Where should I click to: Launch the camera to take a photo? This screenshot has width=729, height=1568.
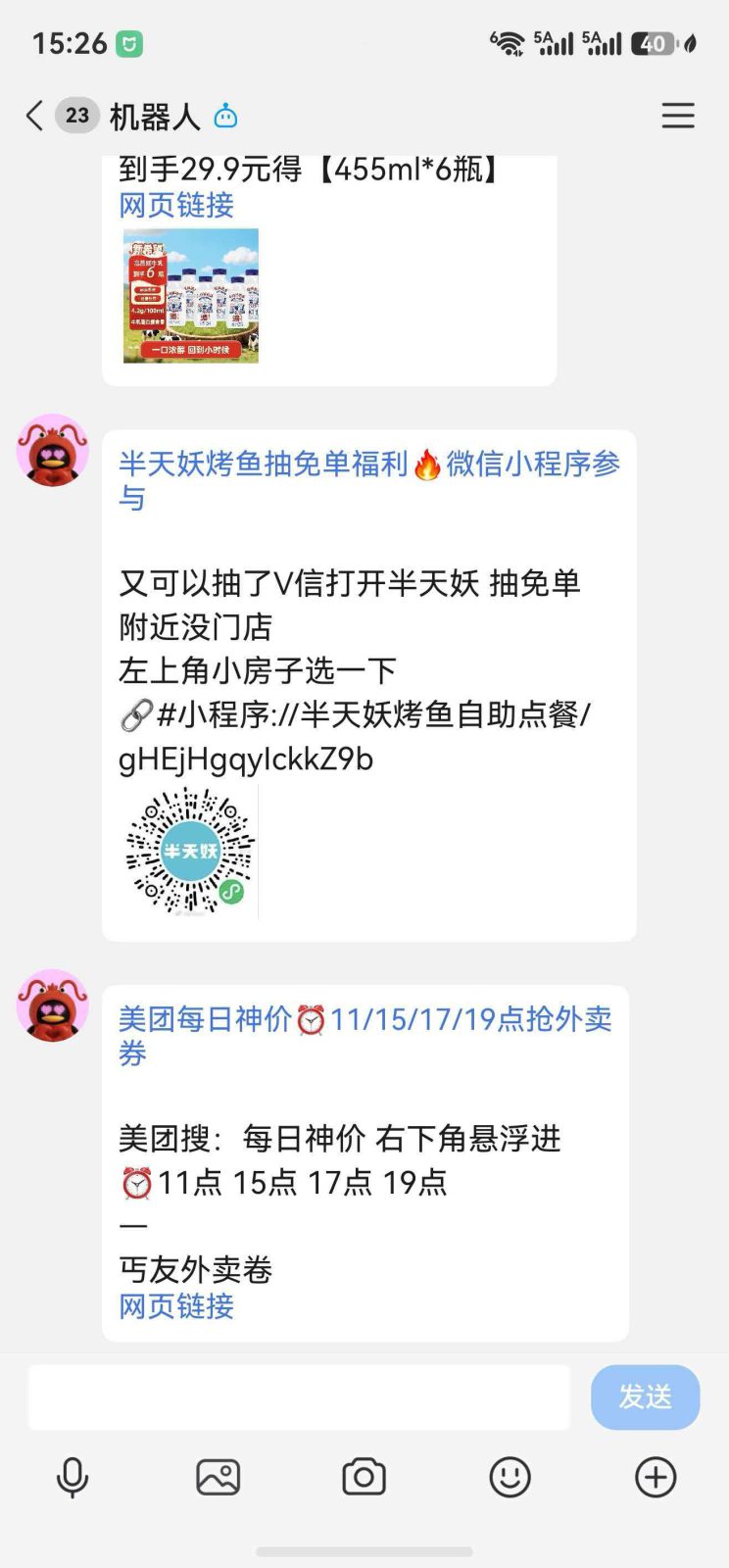point(364,1477)
